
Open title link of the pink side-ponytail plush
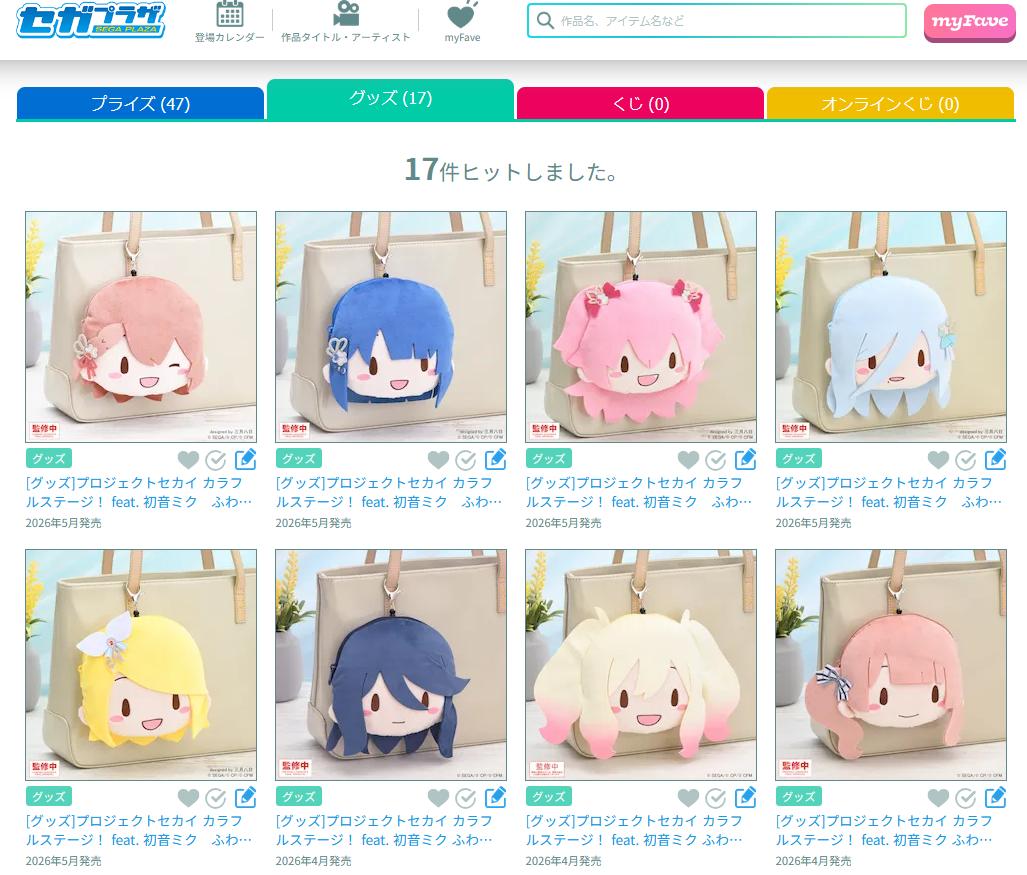pos(884,830)
